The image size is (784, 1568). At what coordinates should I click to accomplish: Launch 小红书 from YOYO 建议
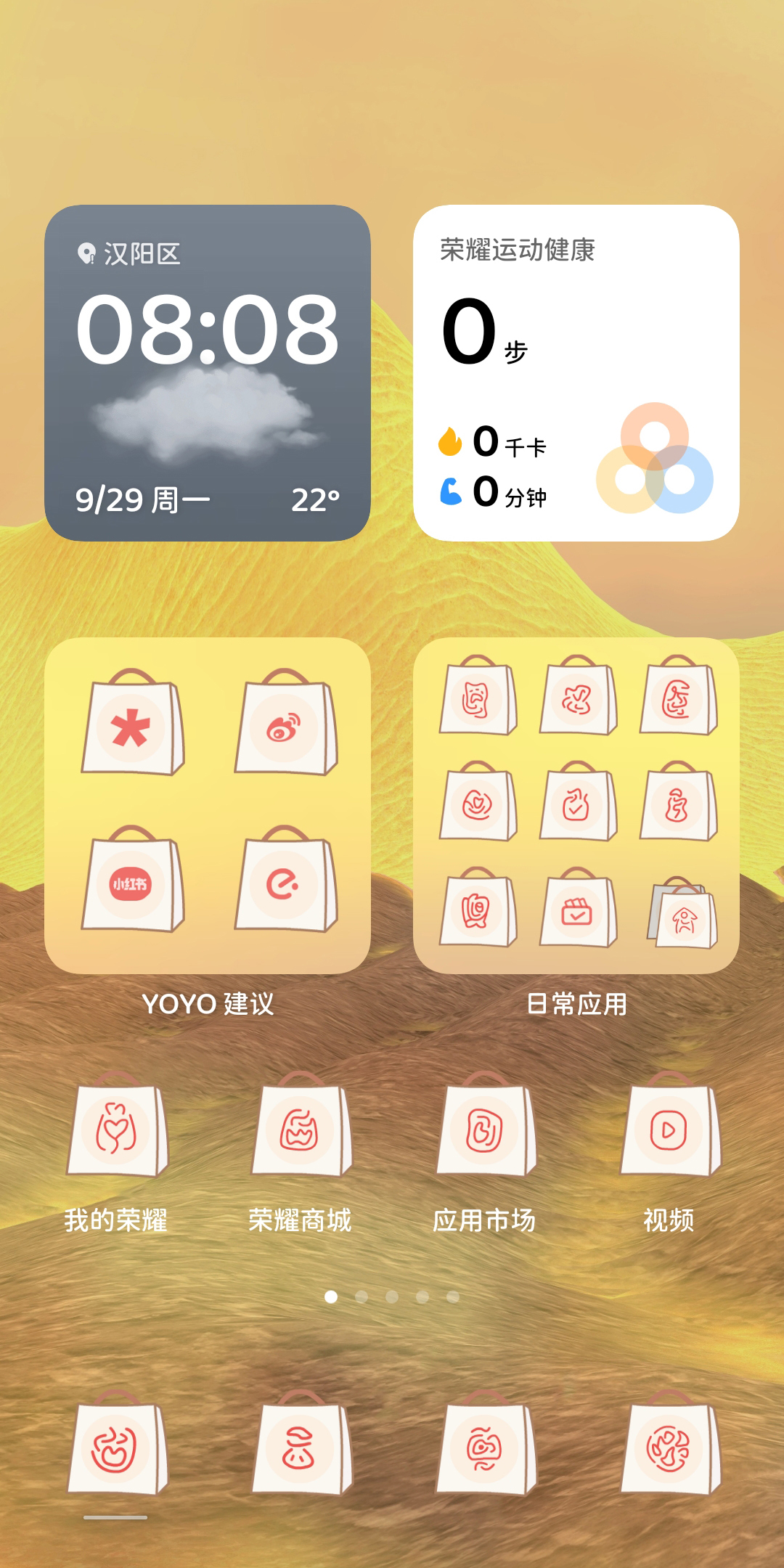click(132, 883)
